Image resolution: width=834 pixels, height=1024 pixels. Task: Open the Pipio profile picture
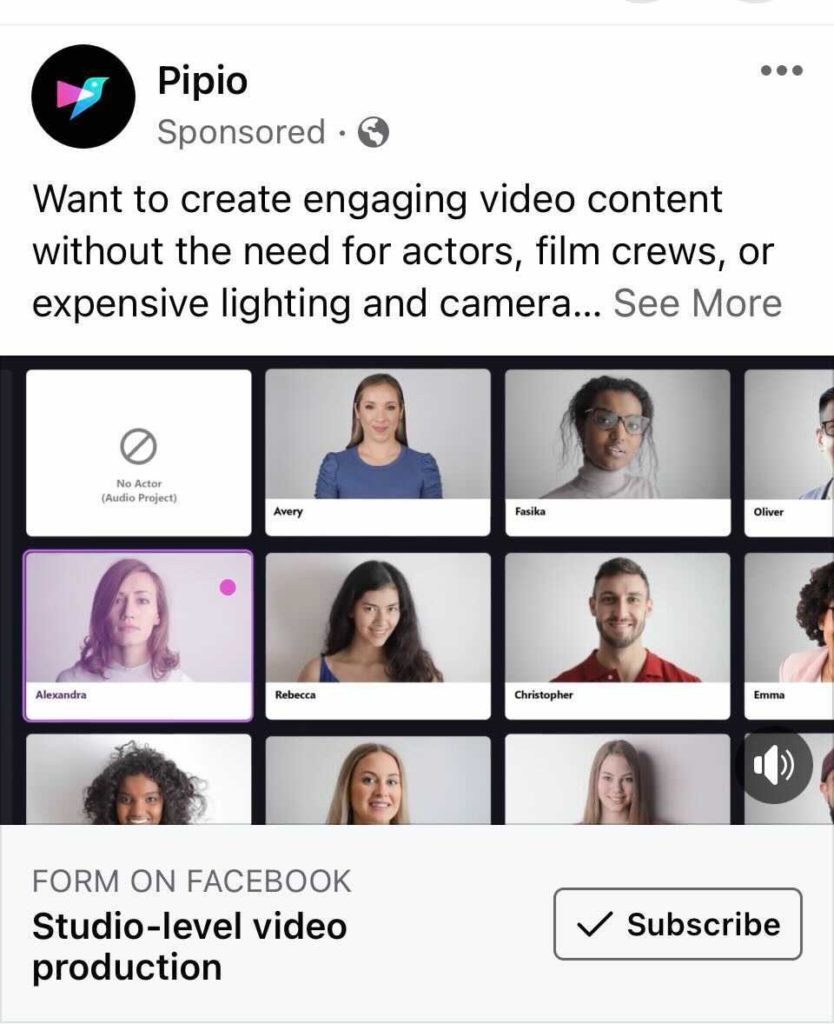tap(82, 96)
